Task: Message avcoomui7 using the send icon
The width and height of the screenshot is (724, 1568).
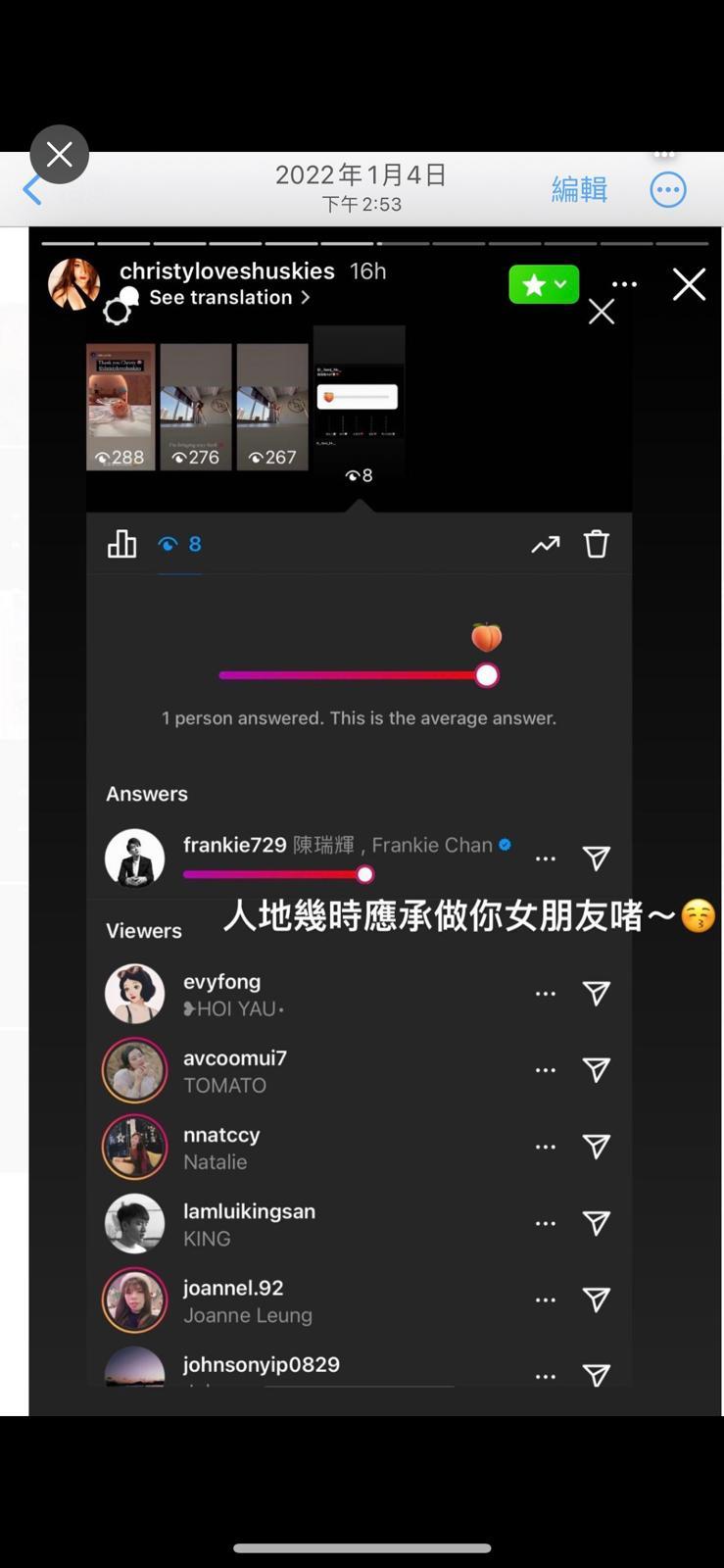Action: [x=597, y=1069]
